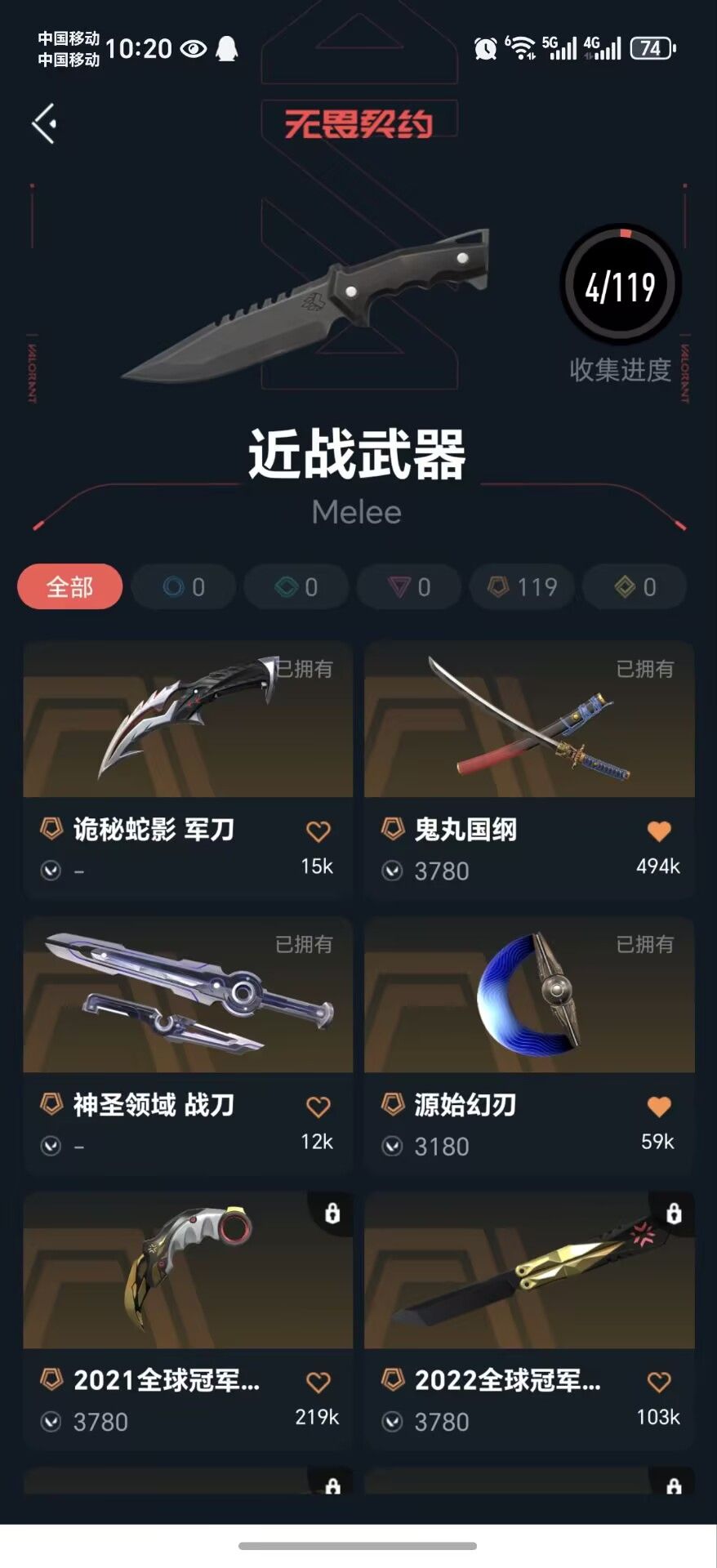Like the 2022全球冠军 skin
This screenshot has height=1568, width=717.
click(x=659, y=1382)
